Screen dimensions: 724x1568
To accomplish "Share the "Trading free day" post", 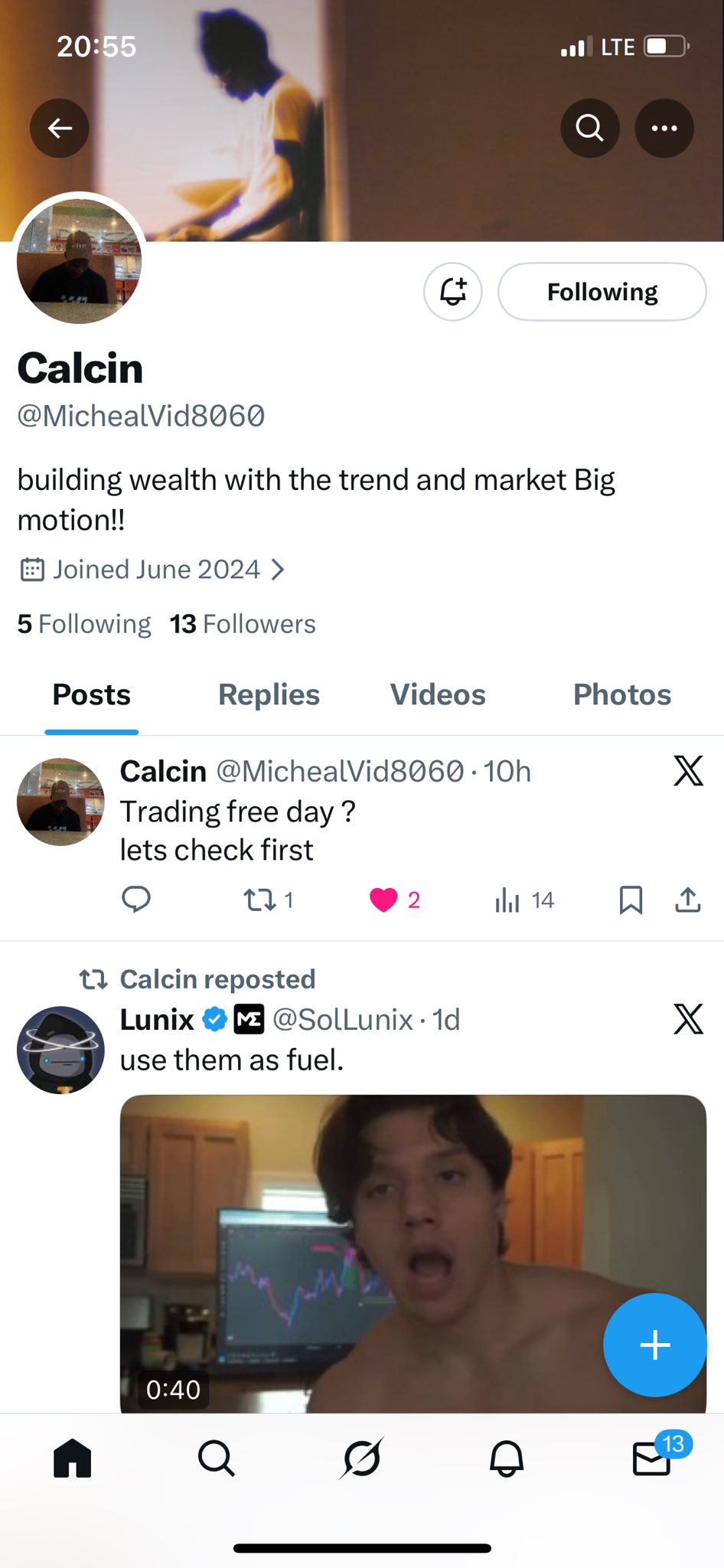I will point(688,900).
